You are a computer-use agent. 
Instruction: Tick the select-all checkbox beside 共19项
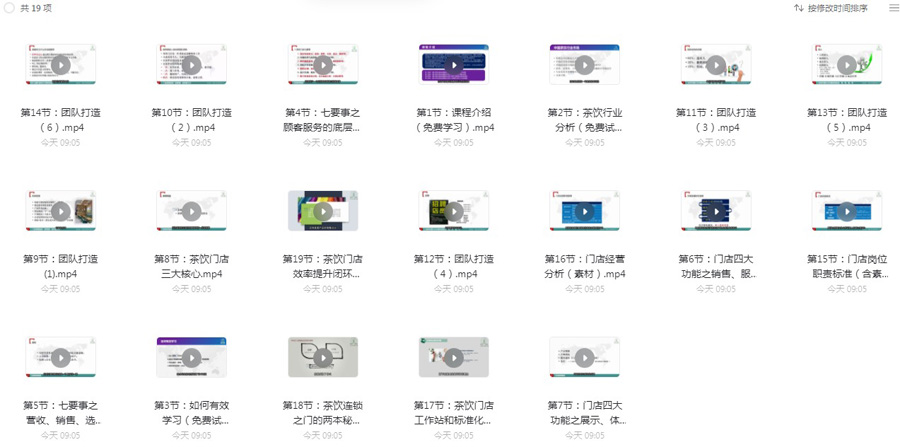click(9, 8)
